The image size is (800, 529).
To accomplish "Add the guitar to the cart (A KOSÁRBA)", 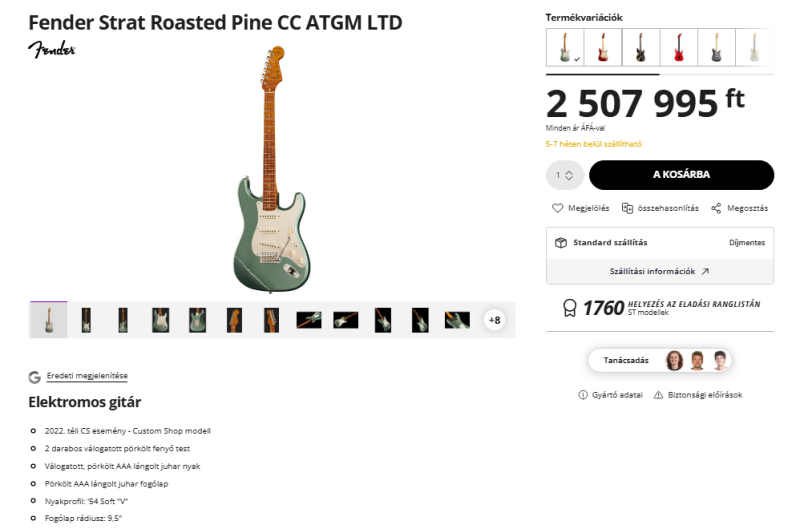I will pos(681,175).
